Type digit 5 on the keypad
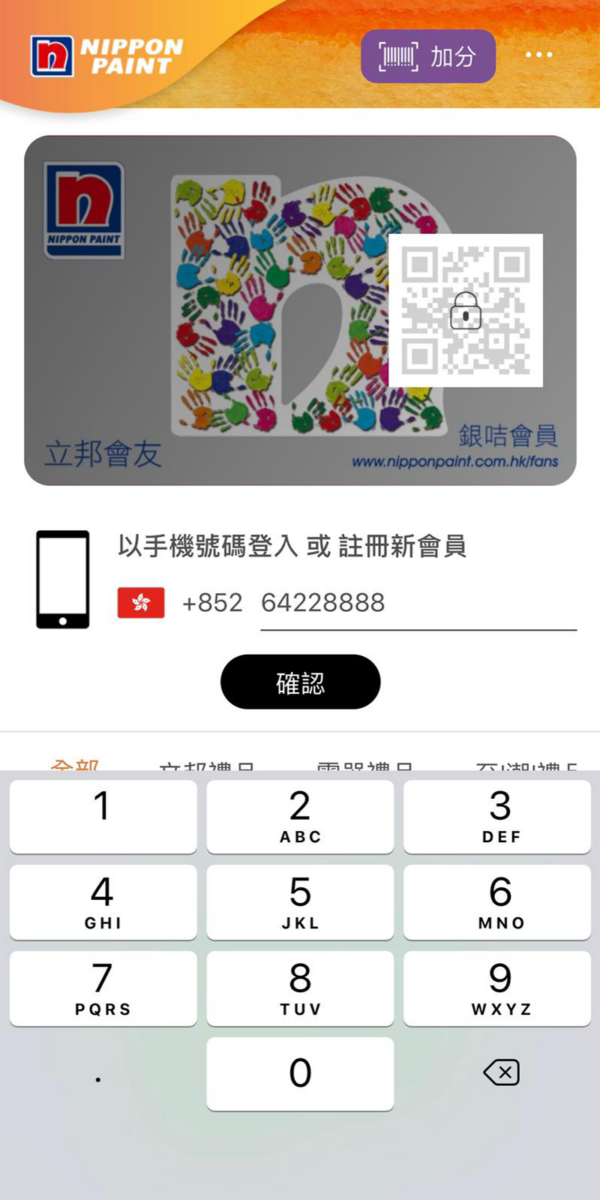600x1200 pixels. [x=300, y=901]
